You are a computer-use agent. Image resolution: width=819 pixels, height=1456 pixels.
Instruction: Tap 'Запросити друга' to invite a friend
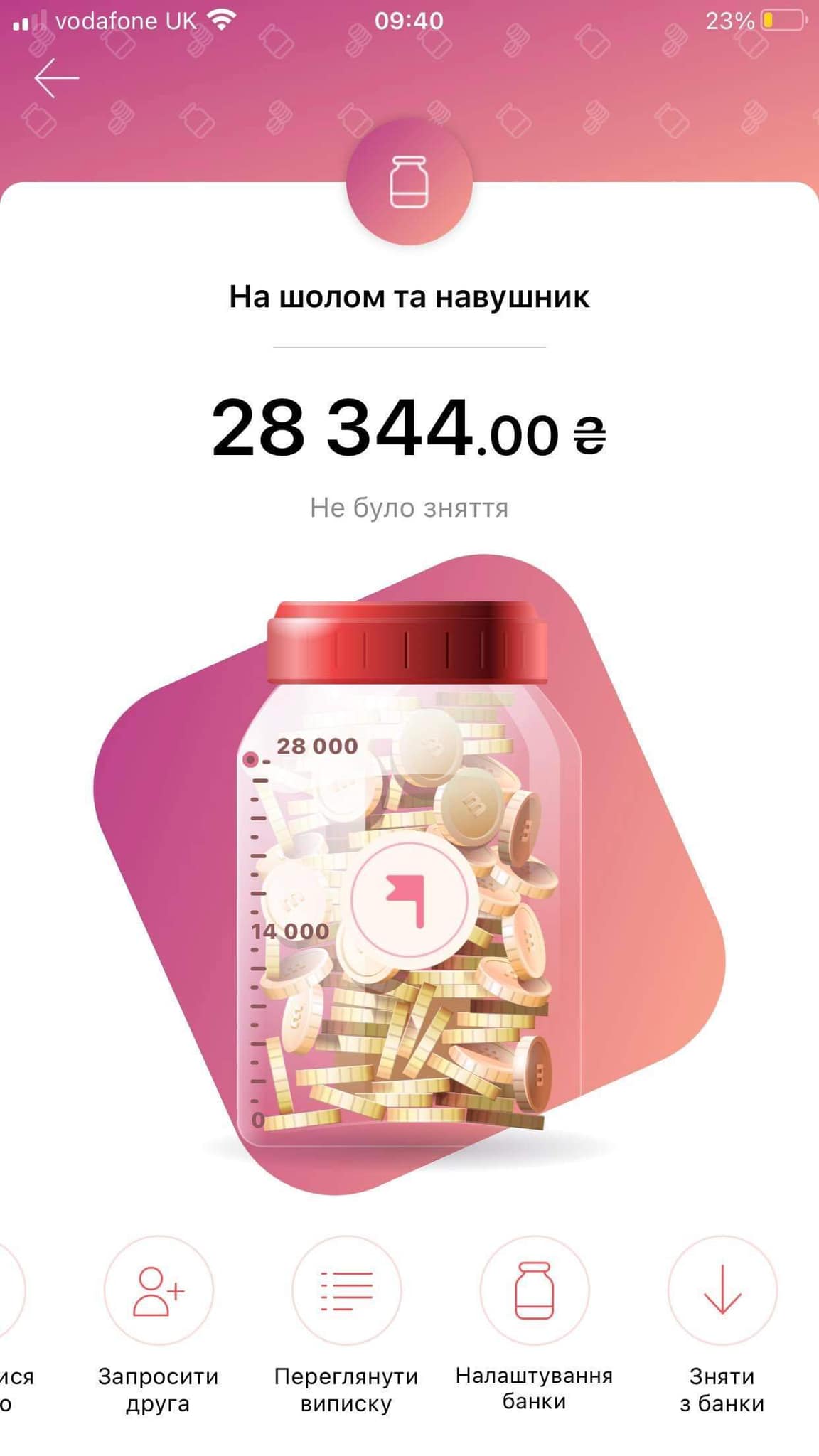159,1291
